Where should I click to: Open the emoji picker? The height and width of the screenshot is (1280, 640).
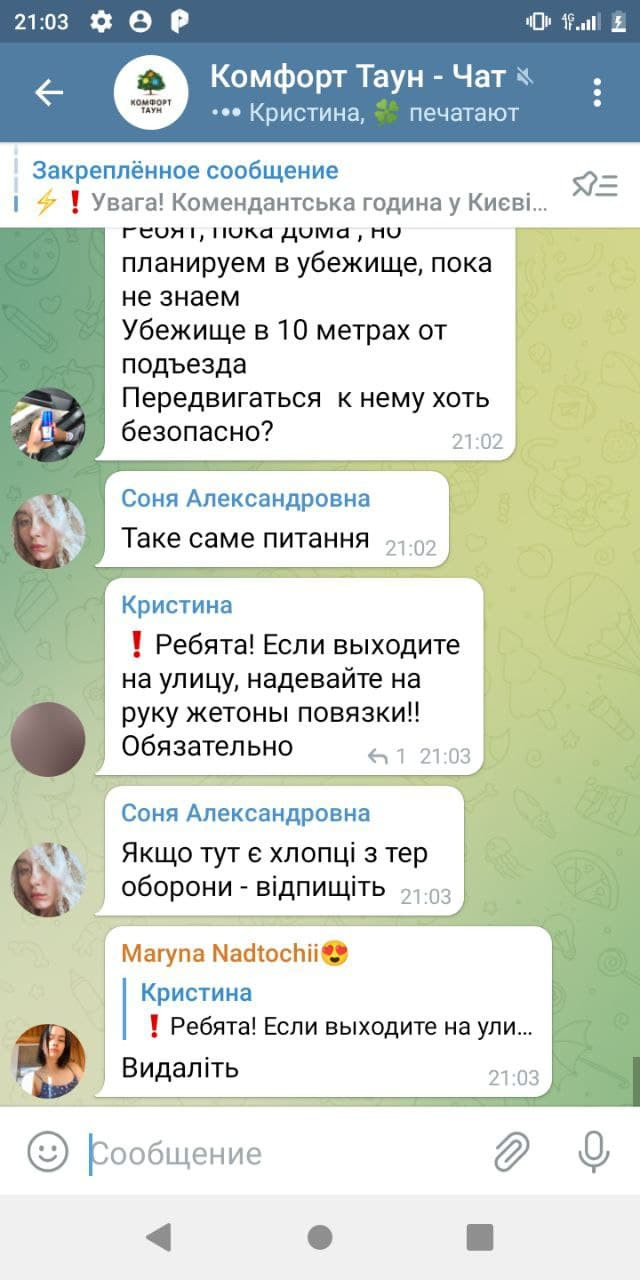click(x=47, y=1152)
